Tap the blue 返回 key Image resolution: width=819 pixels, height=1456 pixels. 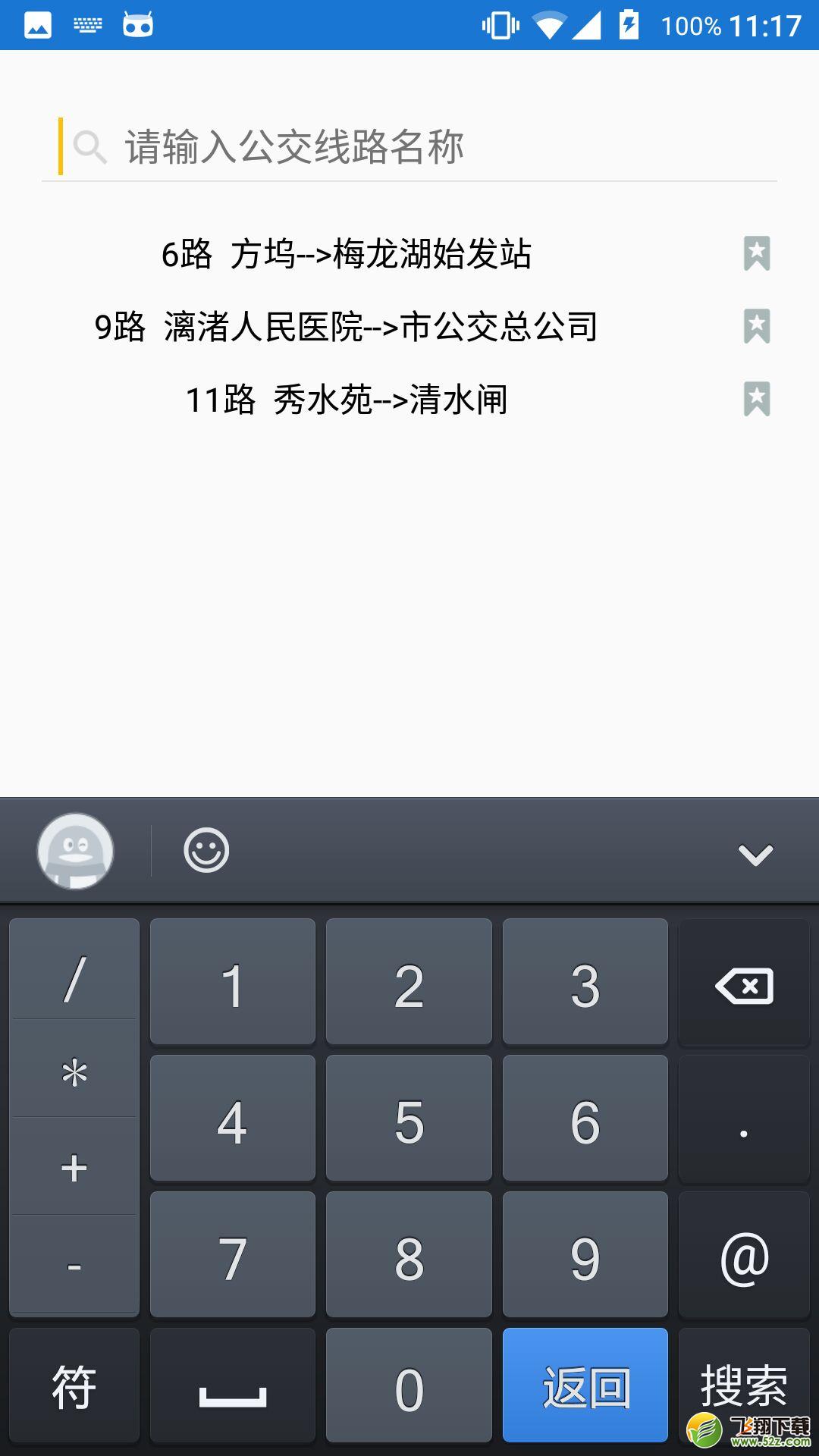tap(585, 1385)
